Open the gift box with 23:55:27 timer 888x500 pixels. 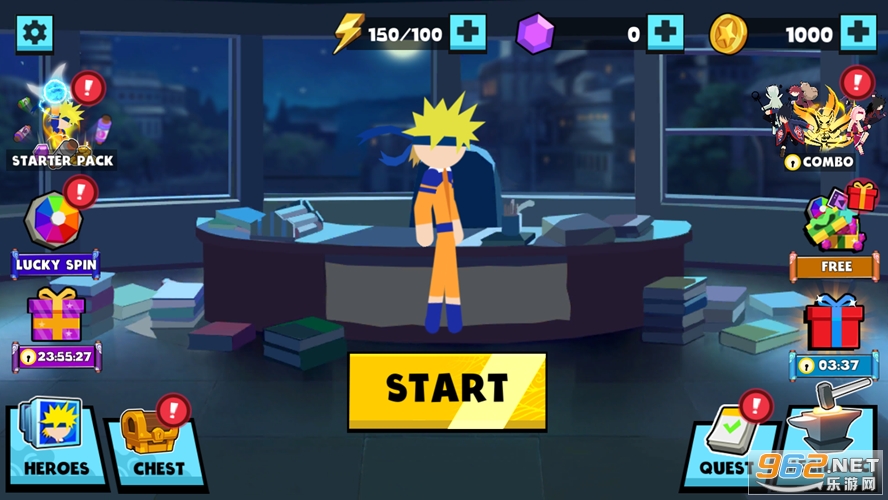pyautogui.click(x=56, y=320)
